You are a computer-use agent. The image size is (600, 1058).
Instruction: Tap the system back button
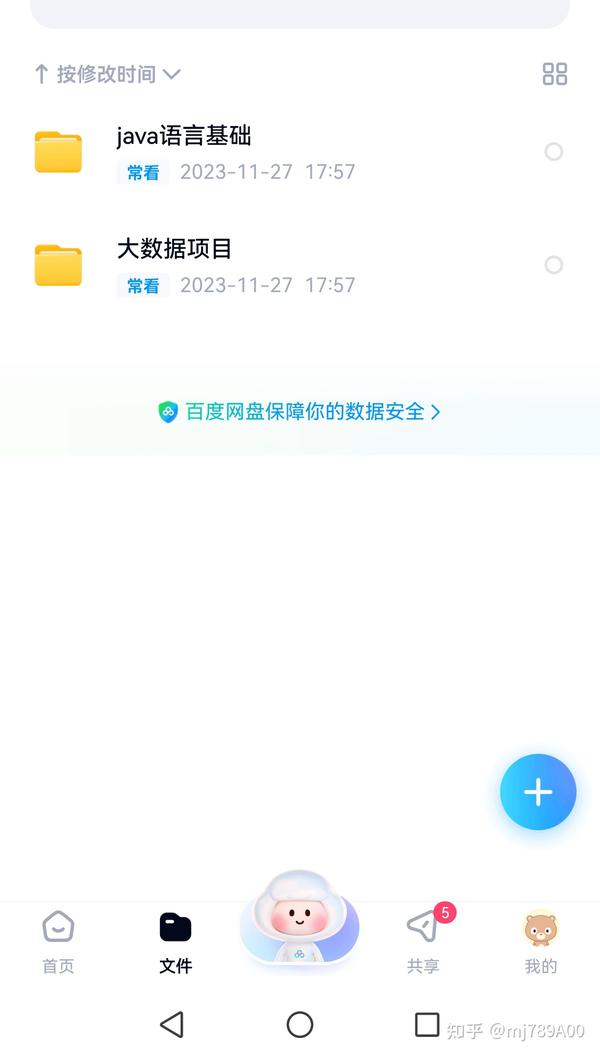tap(172, 1024)
